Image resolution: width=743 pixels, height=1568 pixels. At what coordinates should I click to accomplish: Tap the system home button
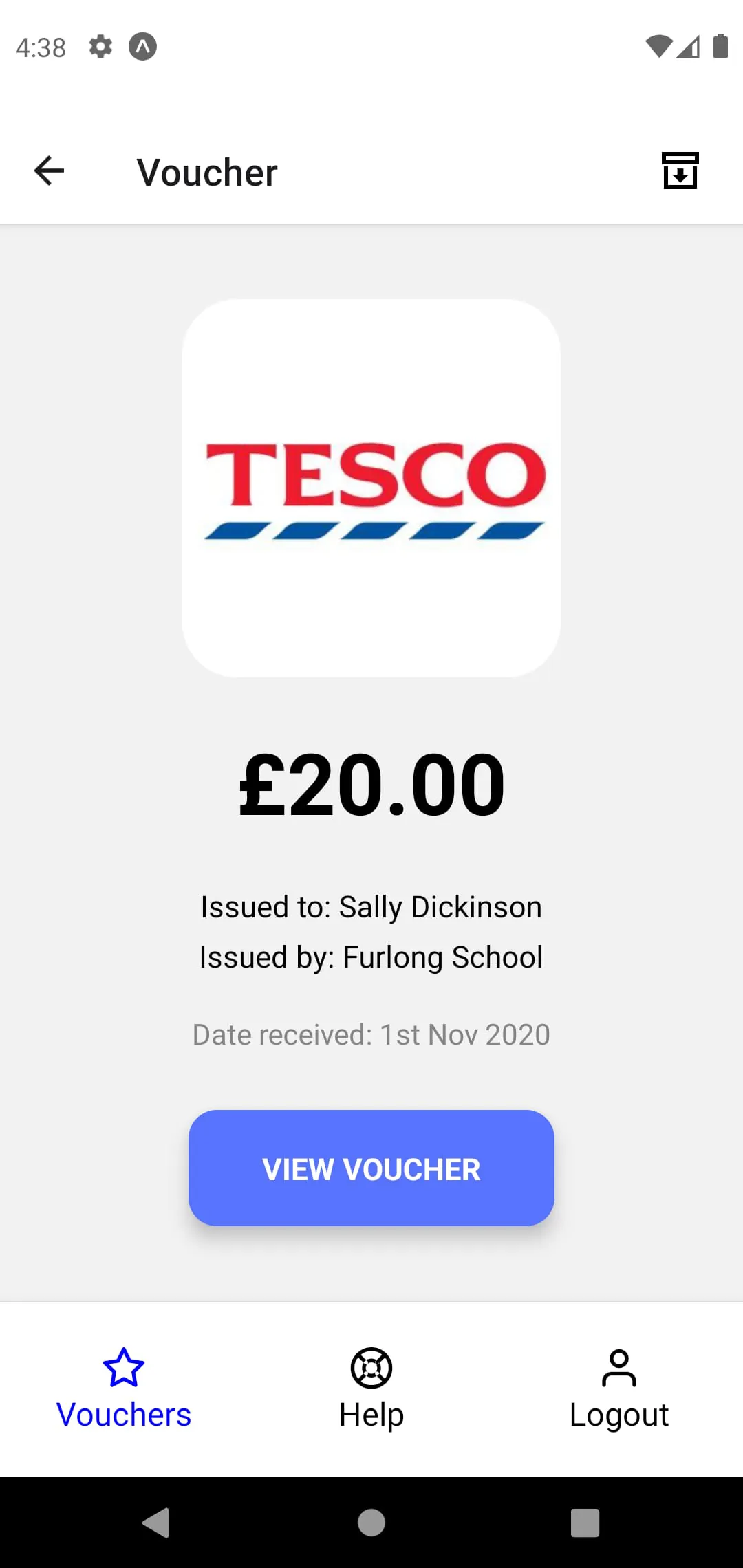[371, 1523]
